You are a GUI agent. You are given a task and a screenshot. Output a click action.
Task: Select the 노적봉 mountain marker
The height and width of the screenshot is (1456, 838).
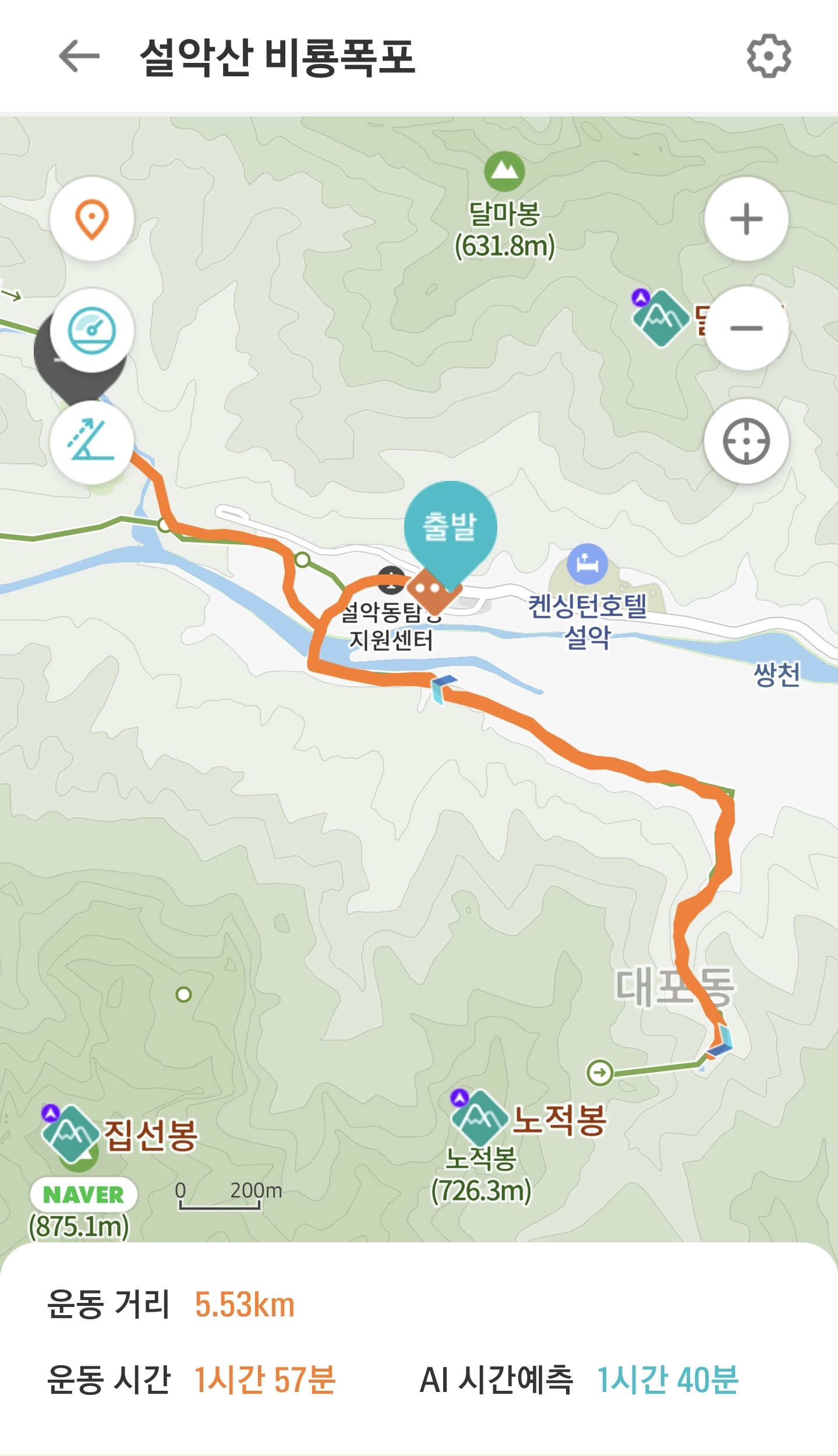[479, 1117]
